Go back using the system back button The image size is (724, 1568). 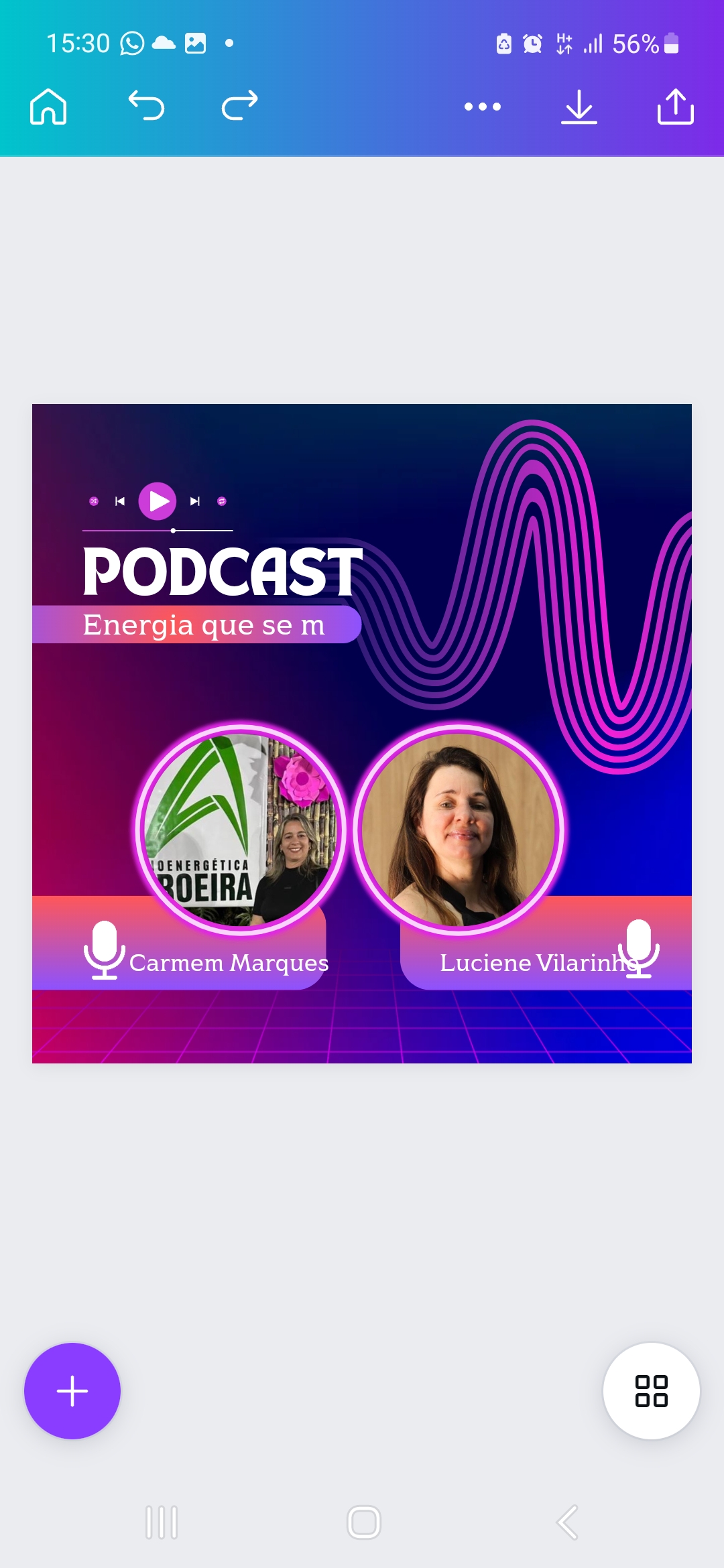[x=566, y=1522]
